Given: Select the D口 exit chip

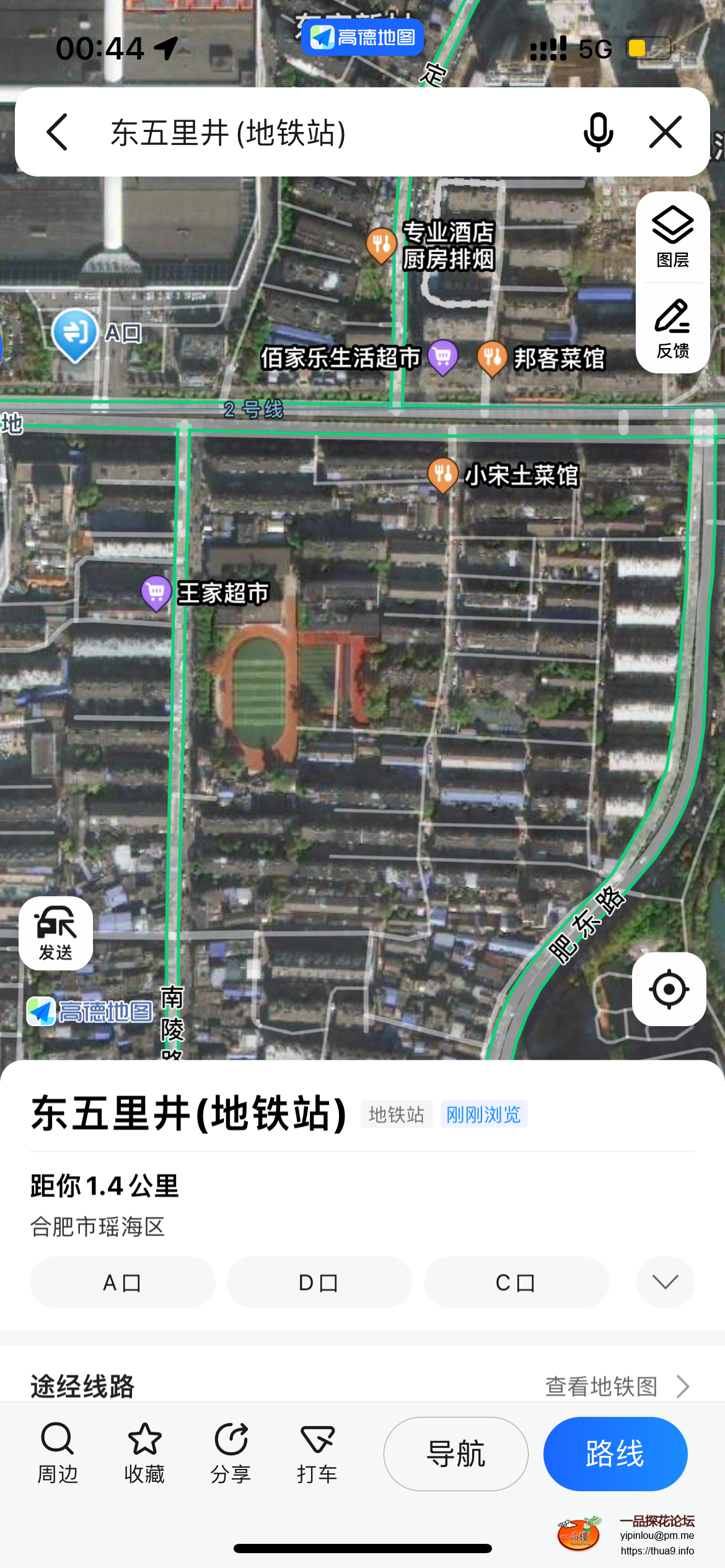Looking at the screenshot, I should tap(319, 1282).
